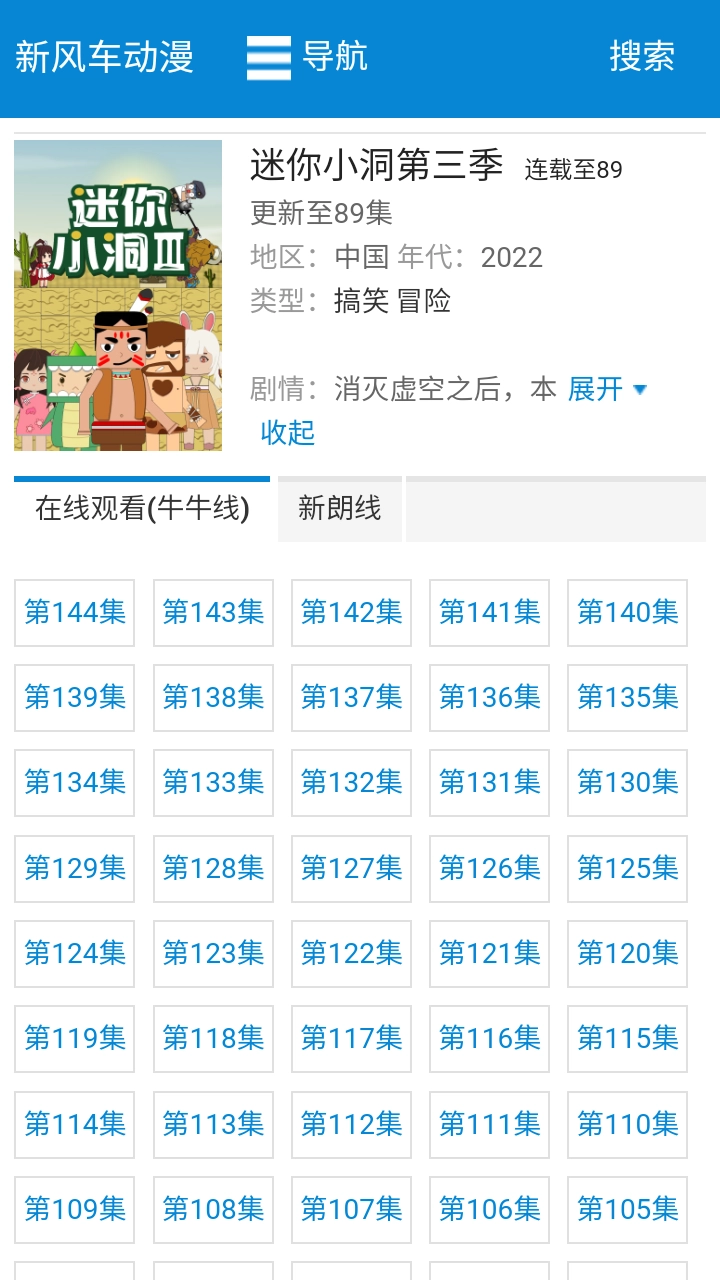
Task: Open episode 第109集
Action: (74, 1209)
